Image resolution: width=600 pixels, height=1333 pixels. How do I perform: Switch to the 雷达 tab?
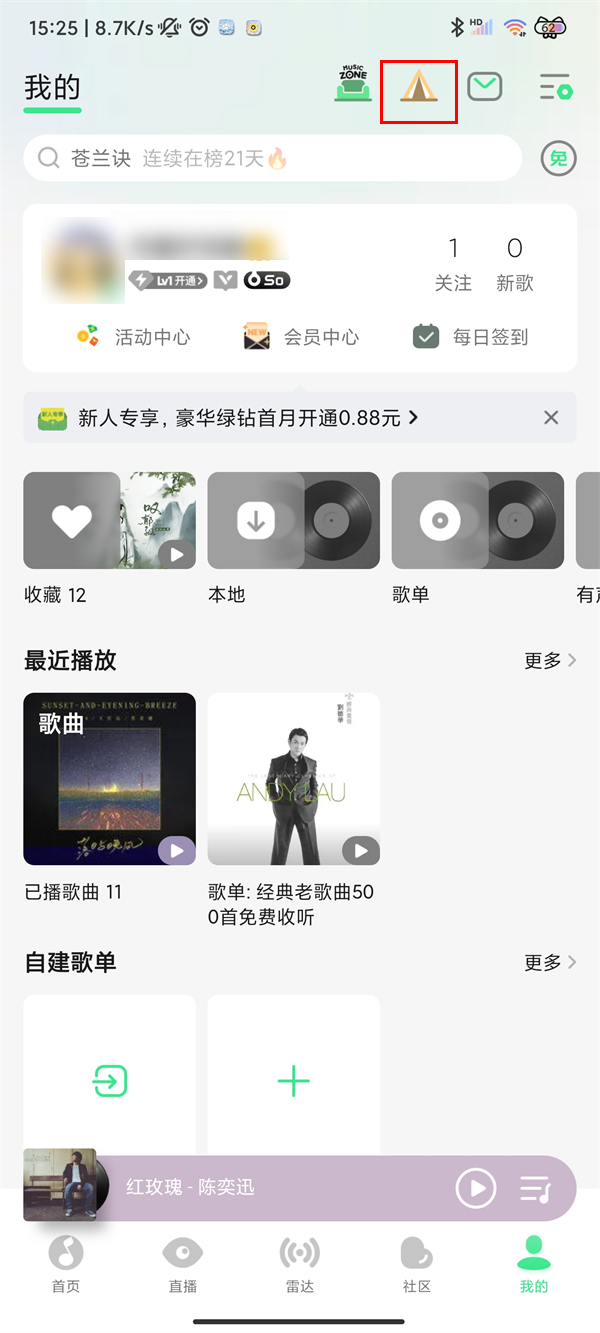[300, 1263]
